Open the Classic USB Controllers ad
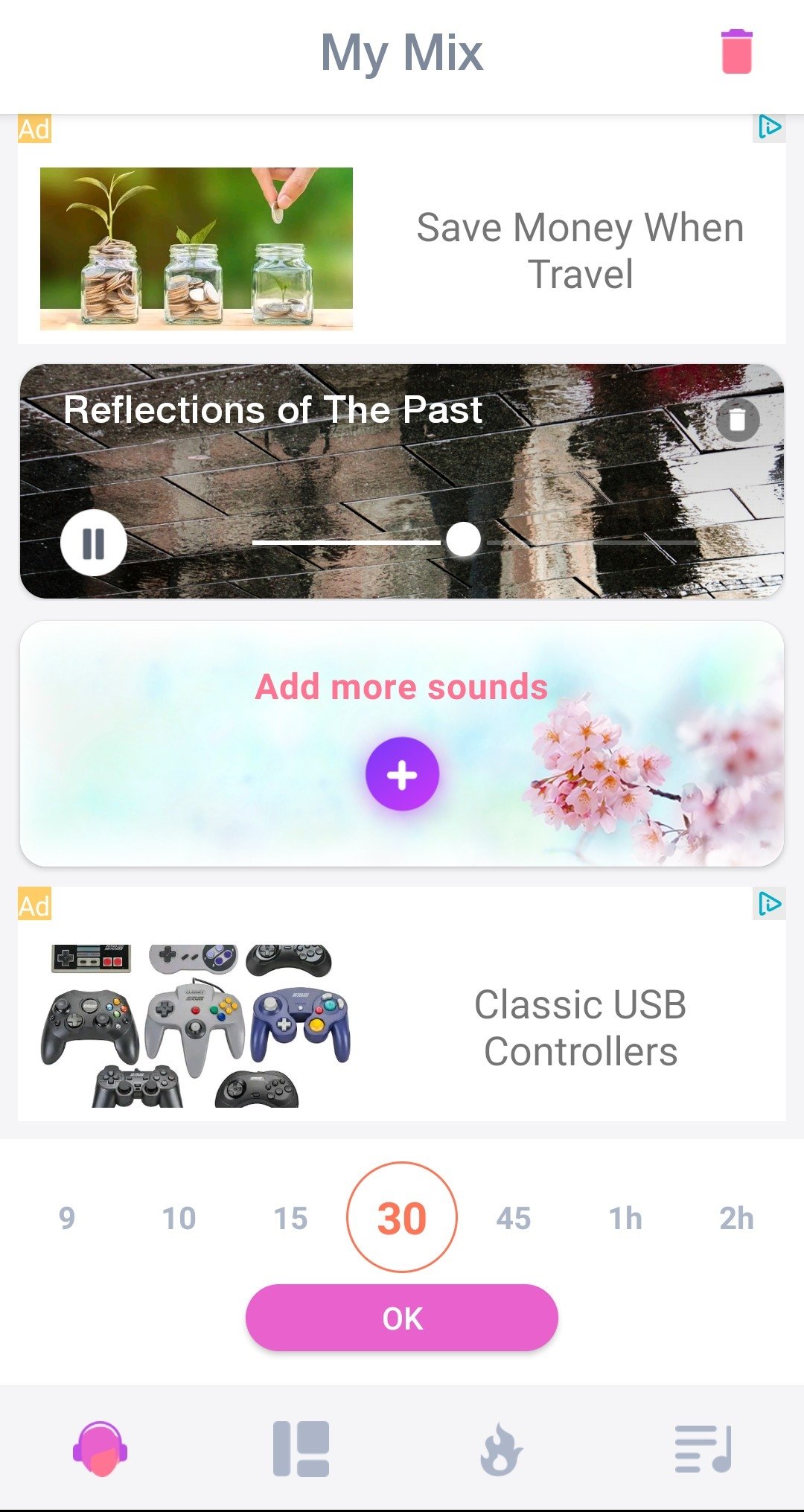Viewport: 804px width, 1512px height. pos(579,1027)
